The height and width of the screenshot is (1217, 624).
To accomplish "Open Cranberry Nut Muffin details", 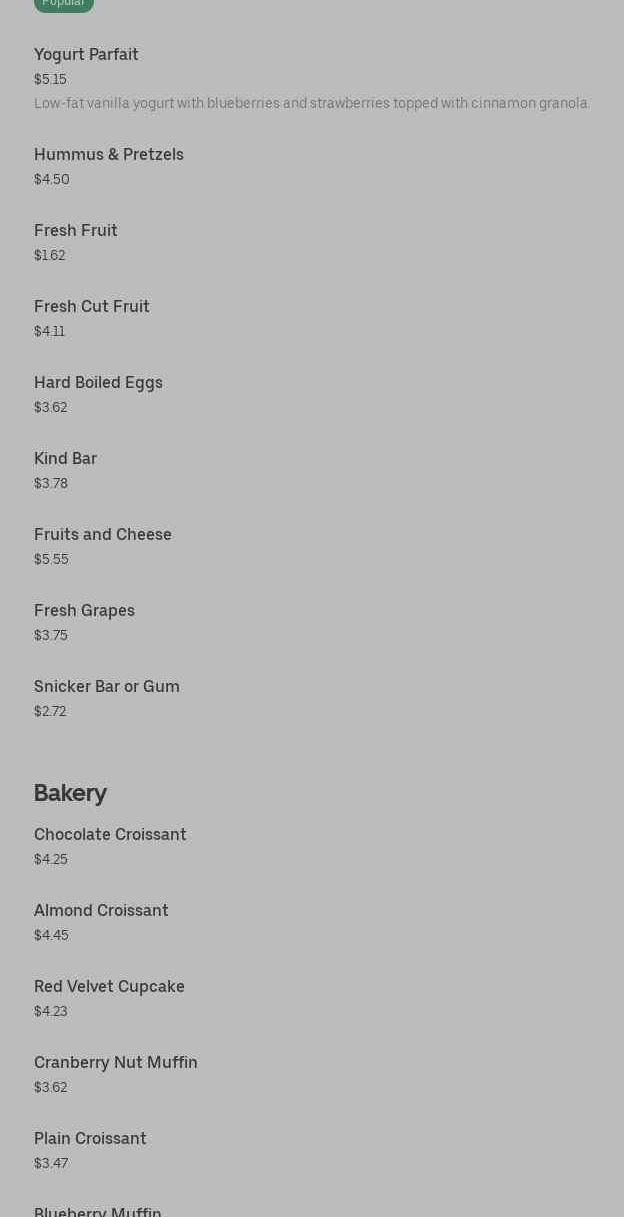I will pos(116,1063).
